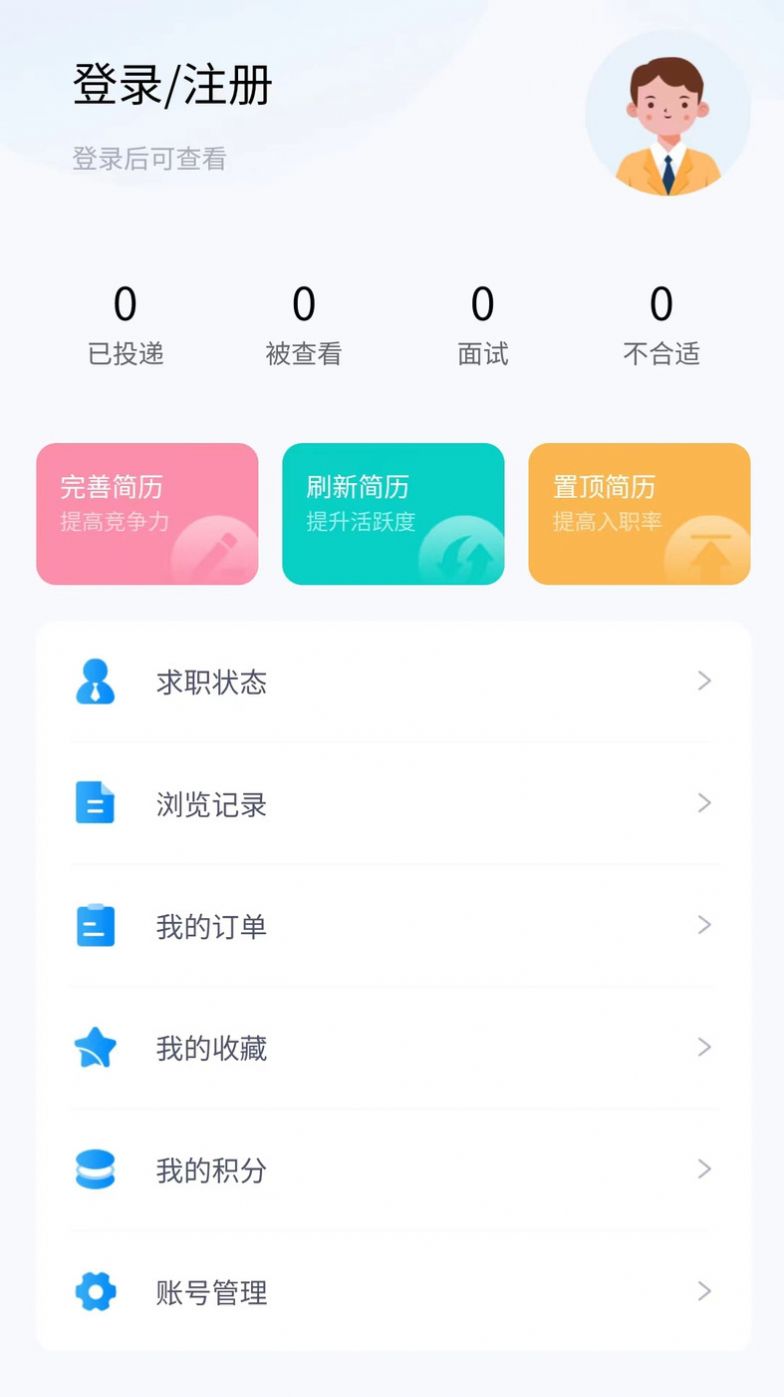The width and height of the screenshot is (784, 1397).
Task: Expand the 求职状态 row chevron
Action: coord(703,681)
